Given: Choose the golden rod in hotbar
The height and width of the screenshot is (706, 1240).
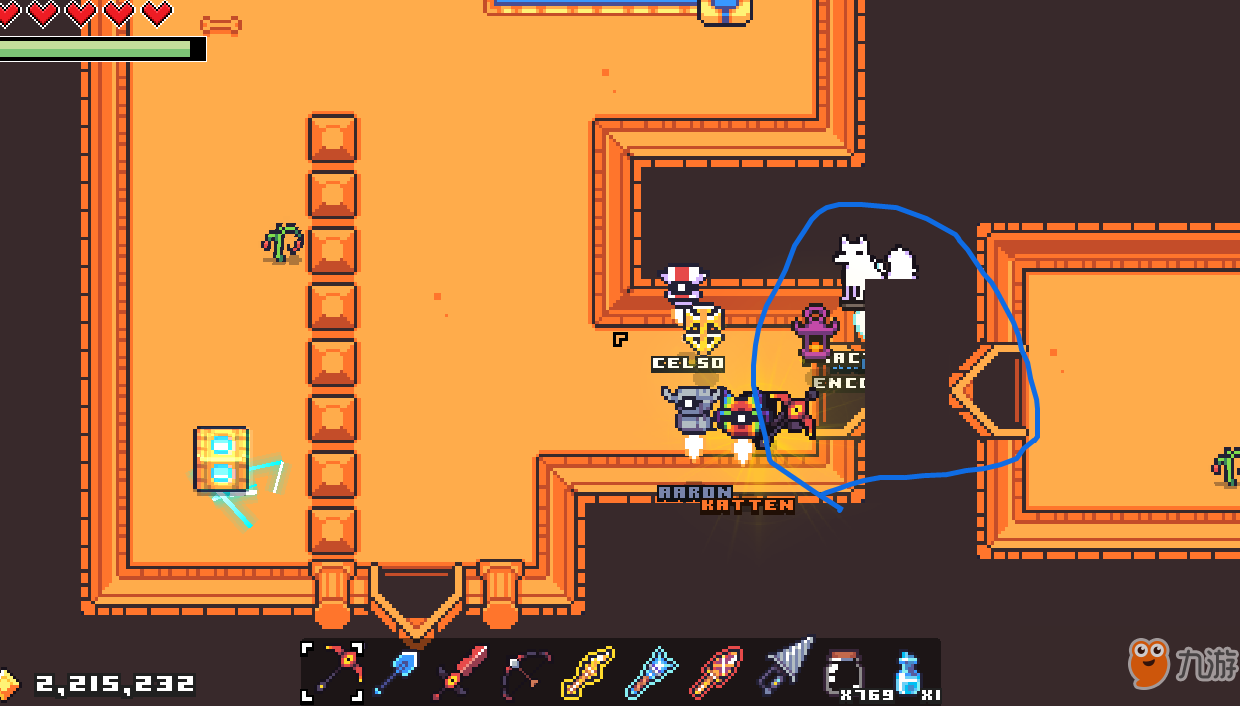Looking at the screenshot, I should tap(588, 671).
